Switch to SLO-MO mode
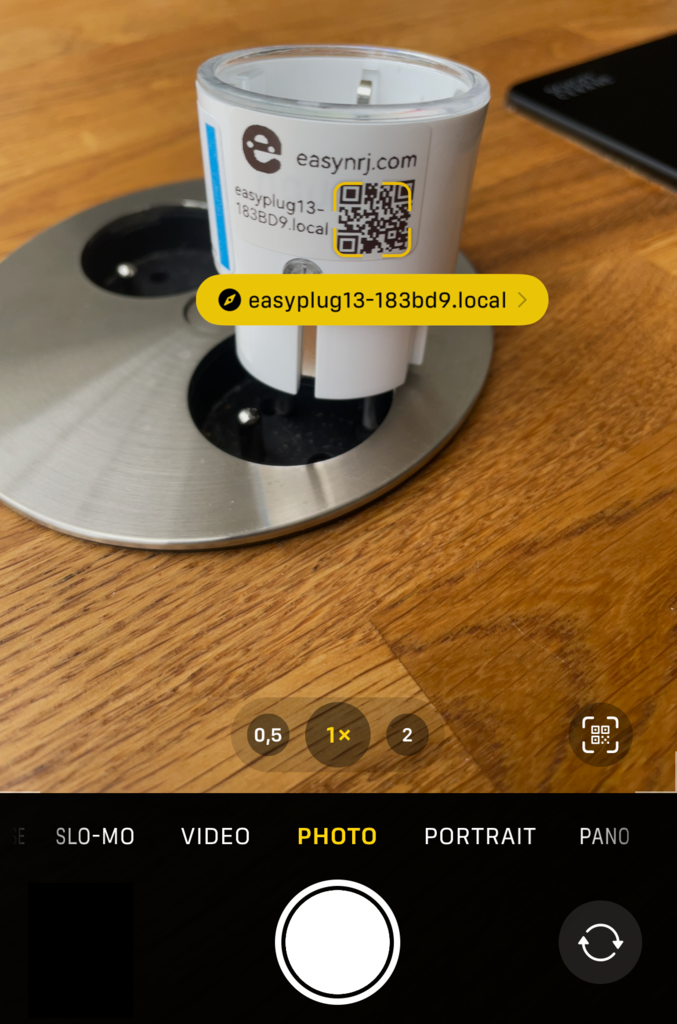Screen dimensions: 677x1024 pyautogui.click(x=95, y=836)
